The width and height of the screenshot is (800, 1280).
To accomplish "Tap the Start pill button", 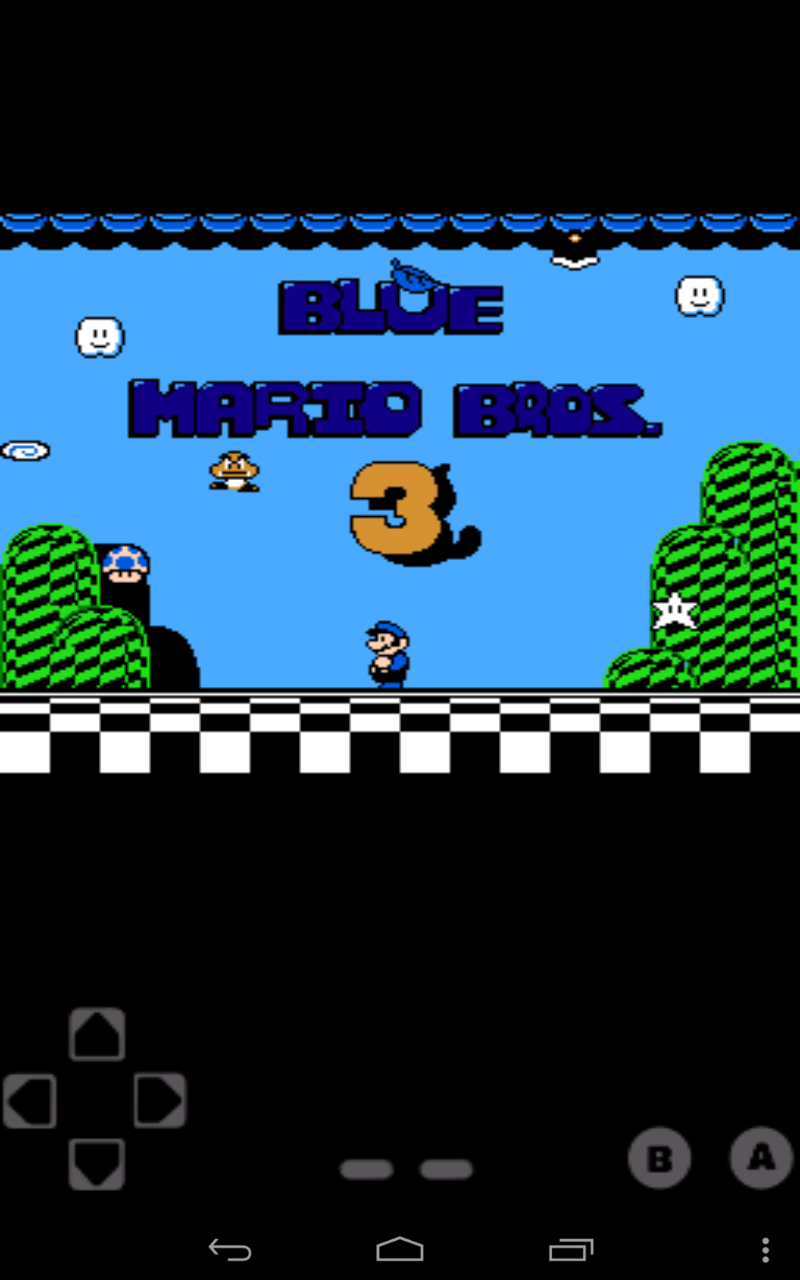I will 445,1169.
